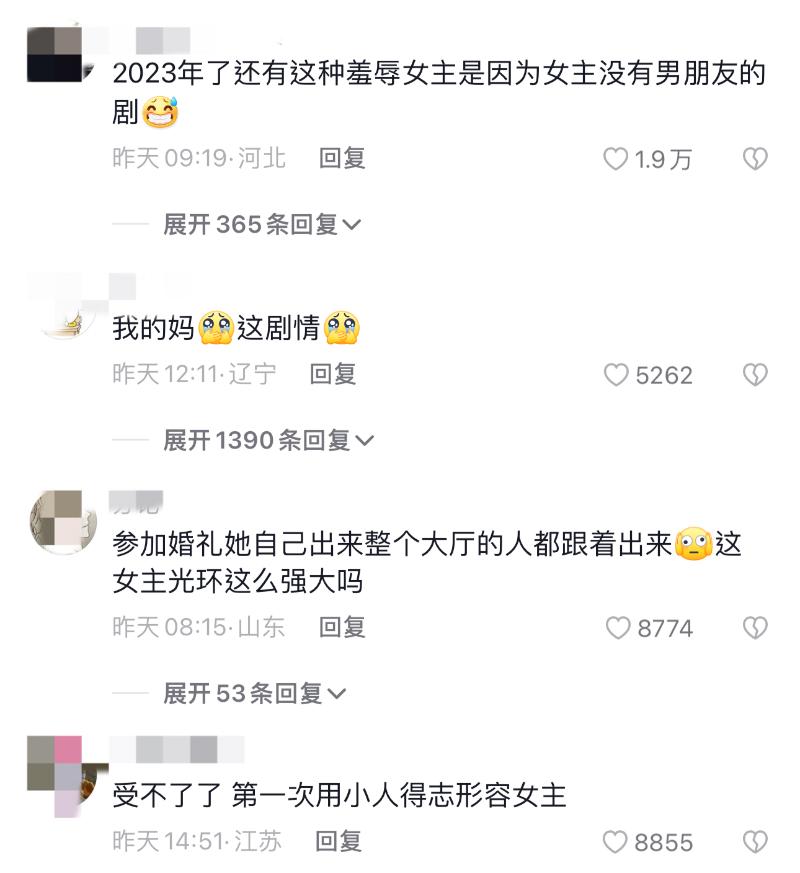Open avatar of the 参加婚礼 commenter

[60, 522]
